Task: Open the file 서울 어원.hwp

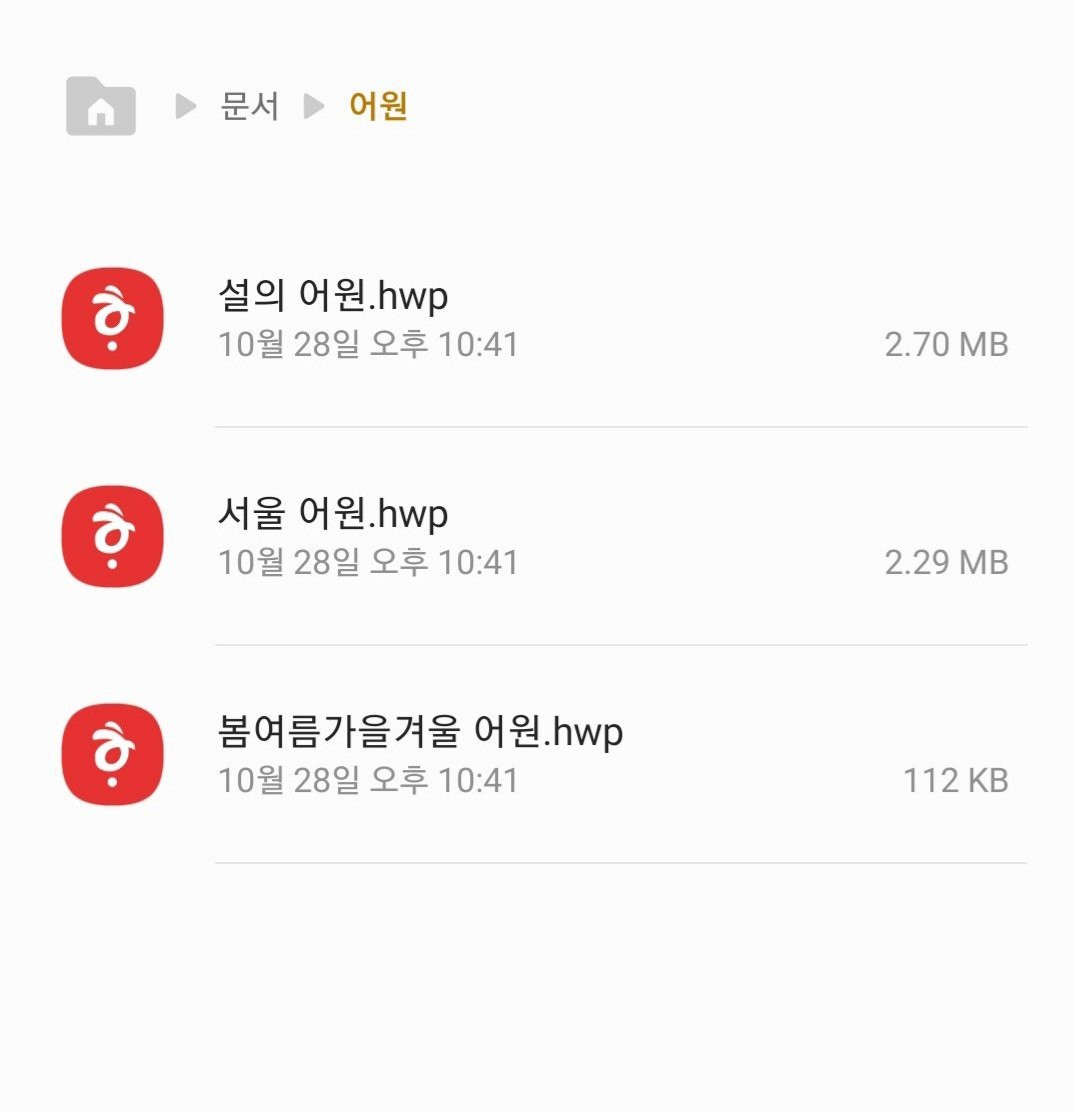Action: coord(333,514)
